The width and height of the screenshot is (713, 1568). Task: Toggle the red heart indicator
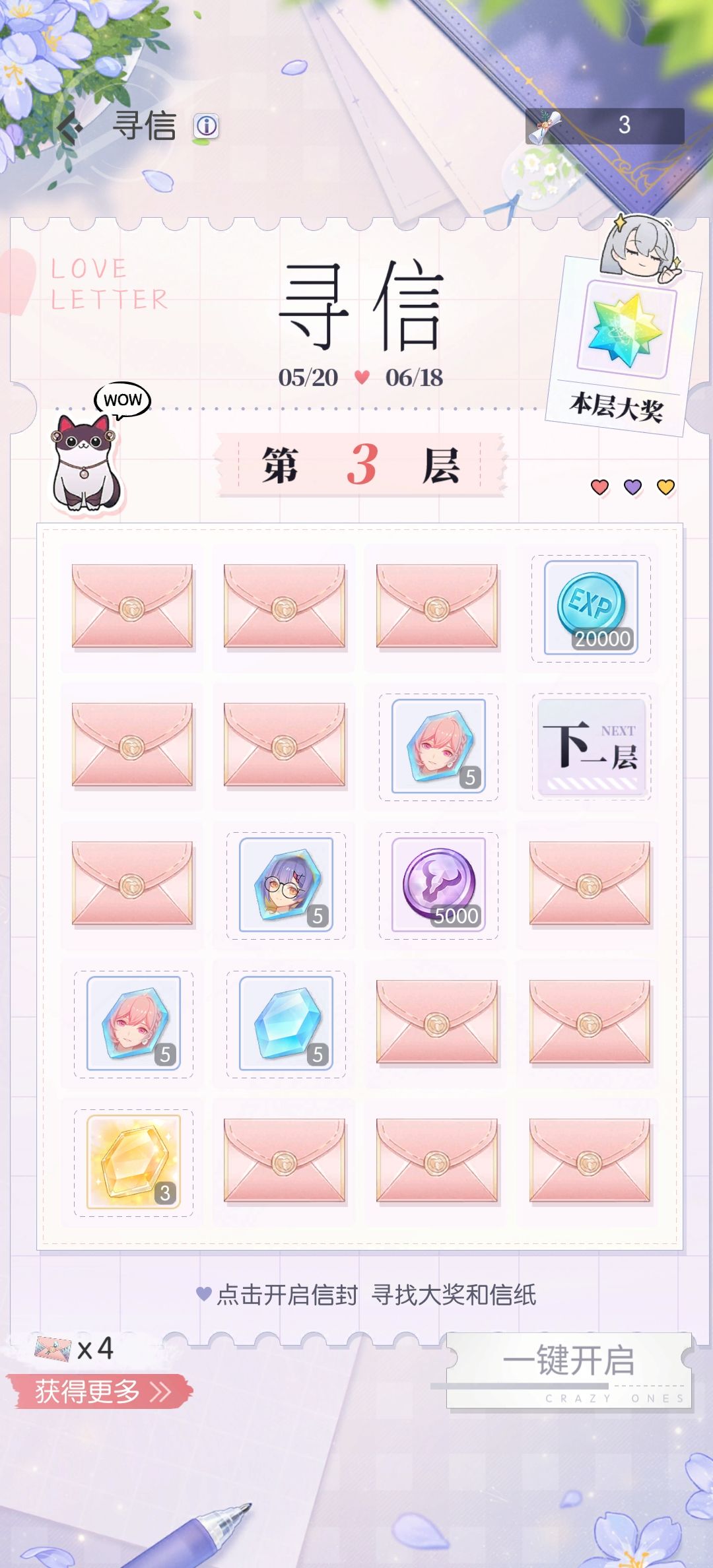[x=598, y=486]
